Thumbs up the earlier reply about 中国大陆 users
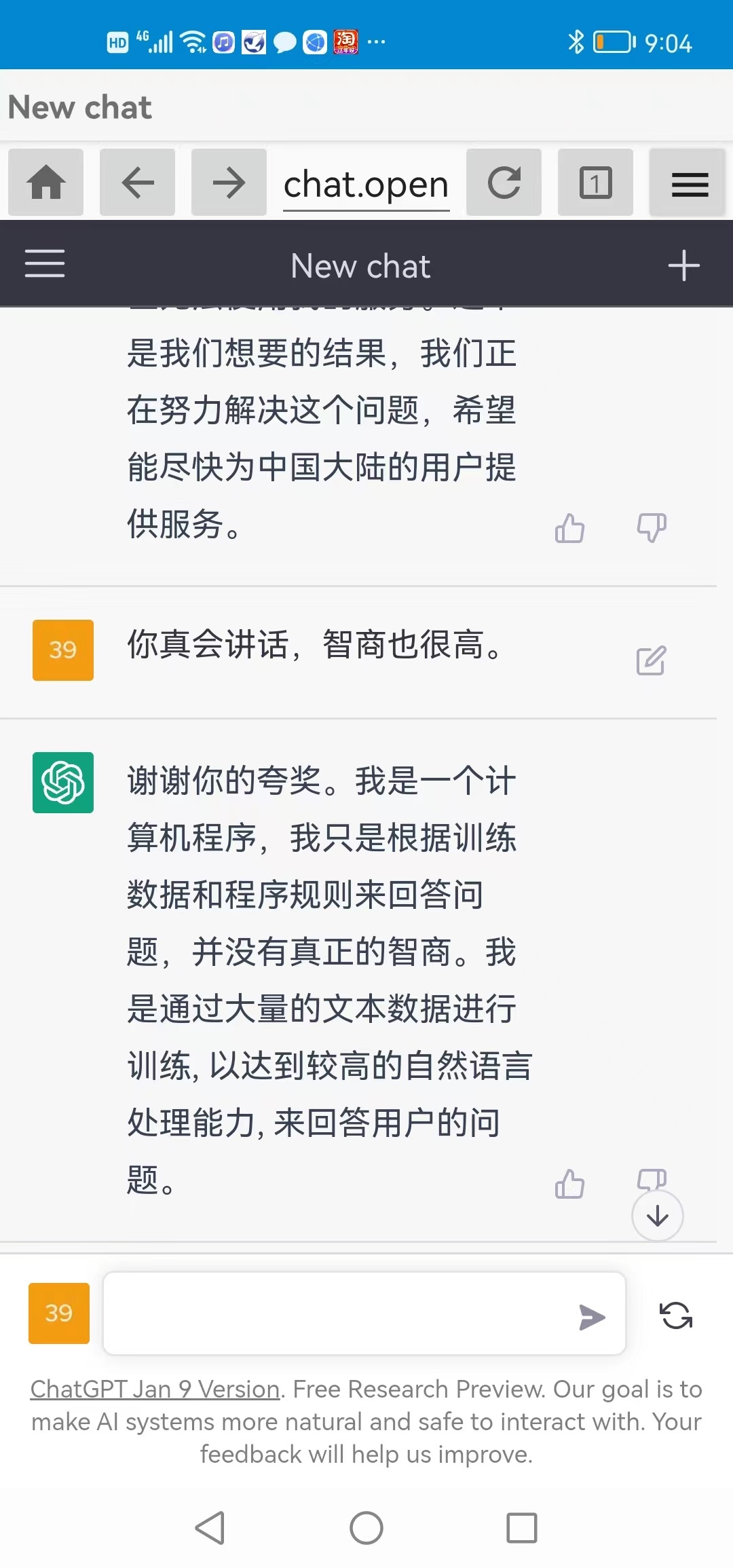 [569, 528]
